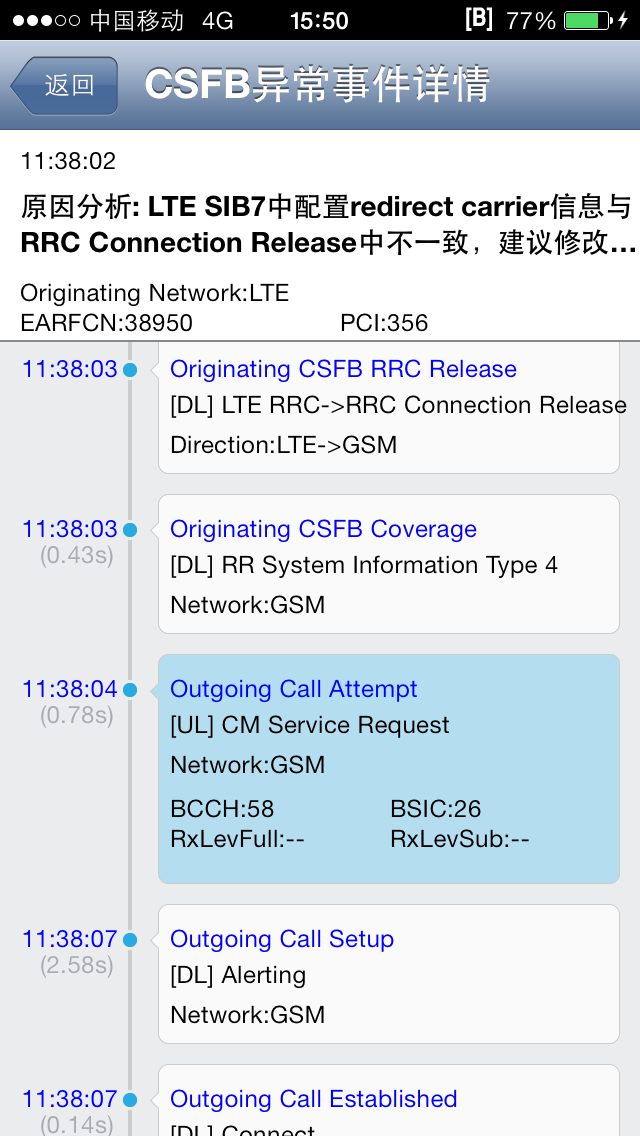Expand the truncated 原因分析 cause analysis text
Screen dimensions: 640x1136
coord(328,225)
